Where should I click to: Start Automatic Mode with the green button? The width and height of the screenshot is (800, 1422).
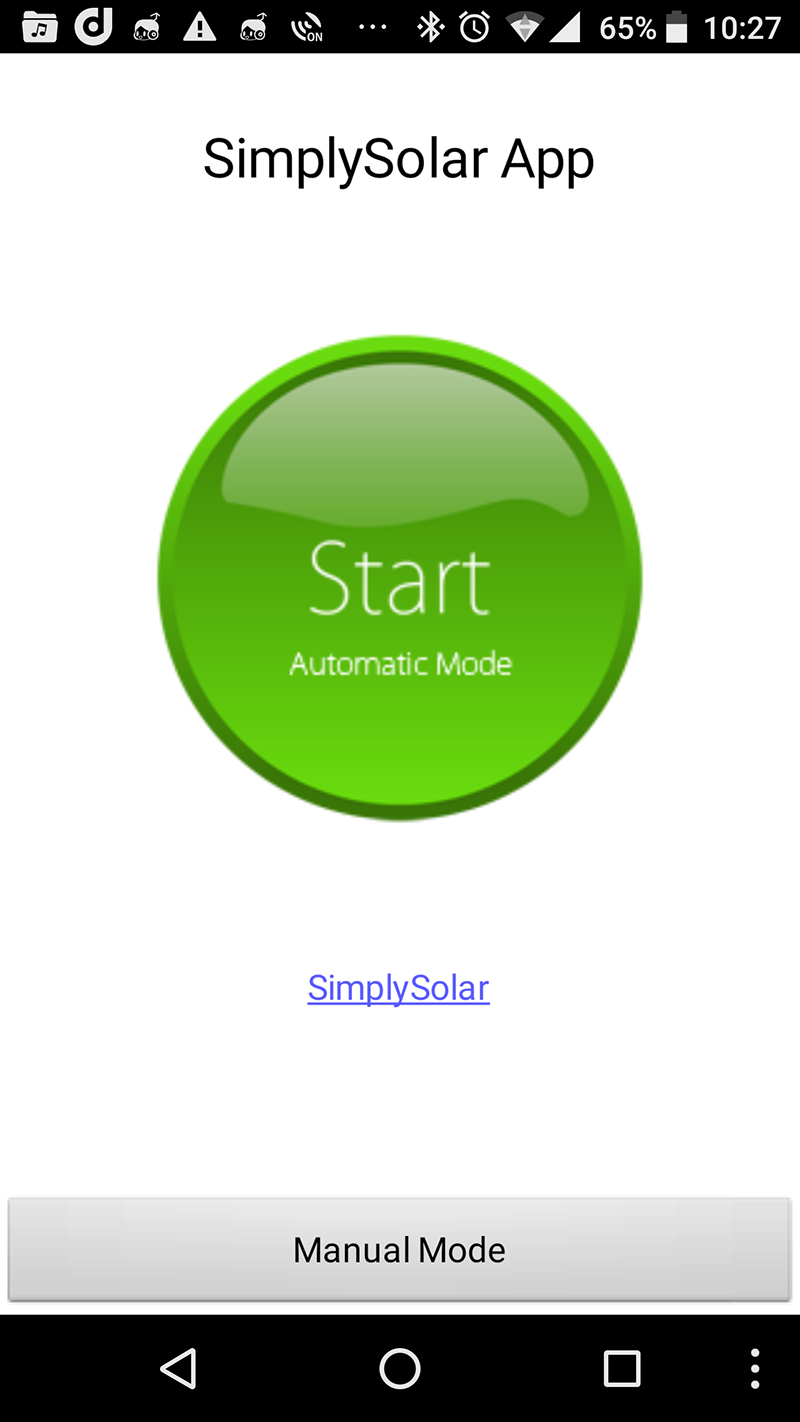tap(399, 578)
